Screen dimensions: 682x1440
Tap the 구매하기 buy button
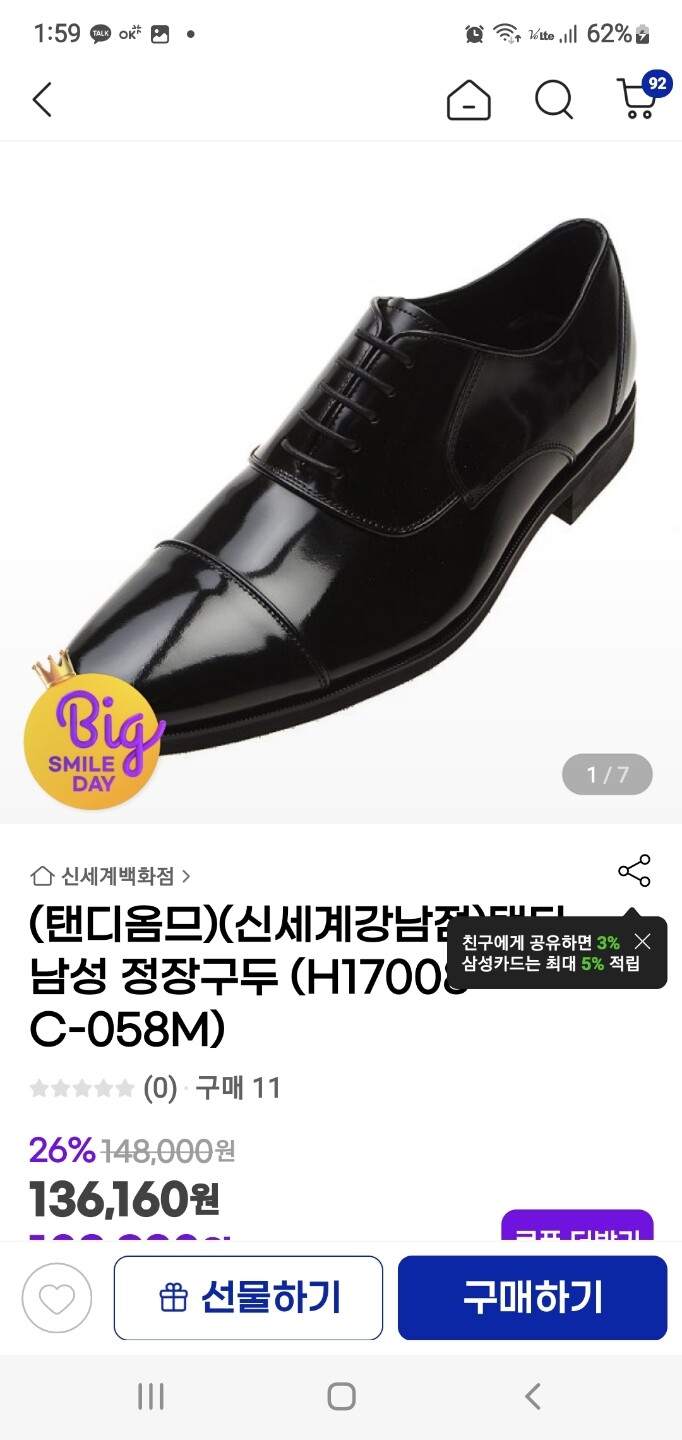pos(532,1298)
